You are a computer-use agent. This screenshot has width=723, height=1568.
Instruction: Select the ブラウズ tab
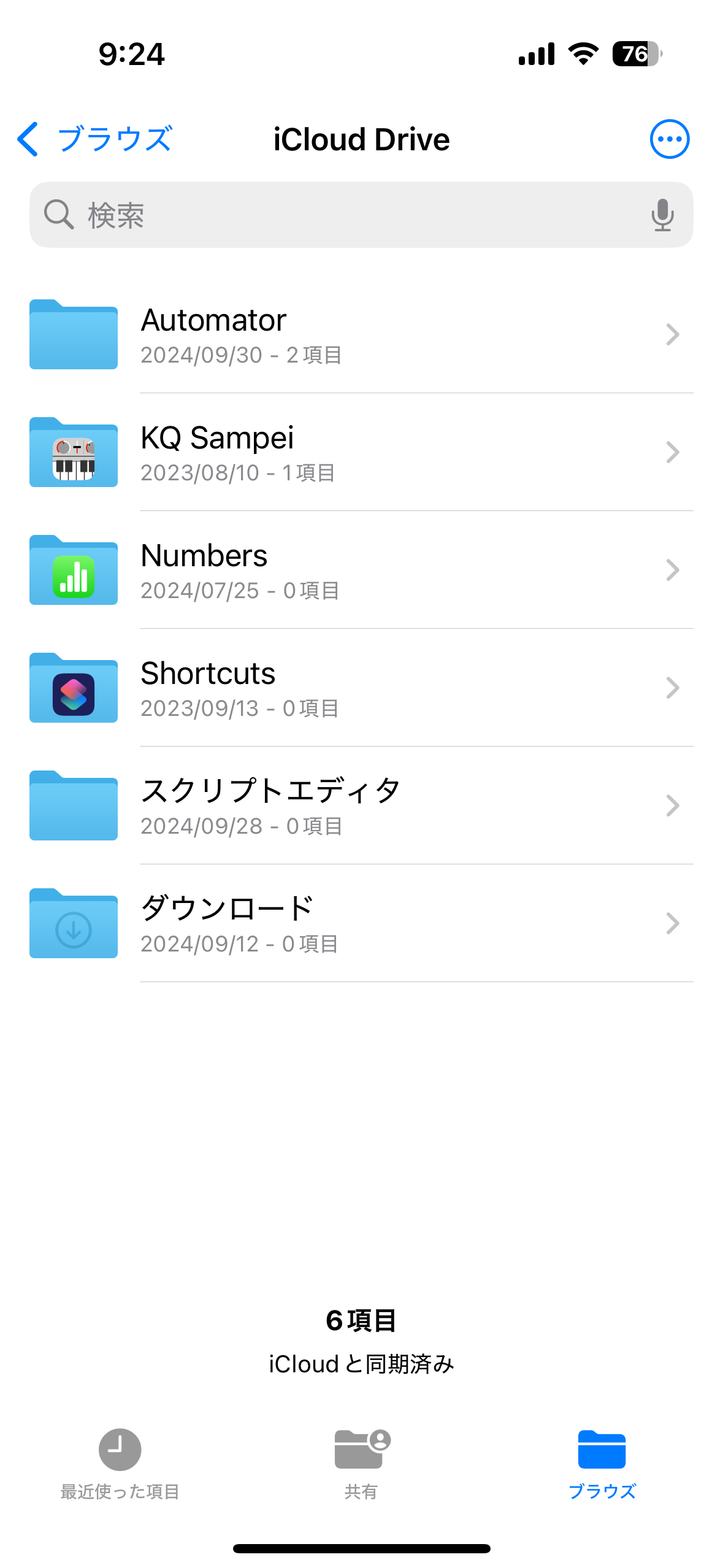[602, 1462]
